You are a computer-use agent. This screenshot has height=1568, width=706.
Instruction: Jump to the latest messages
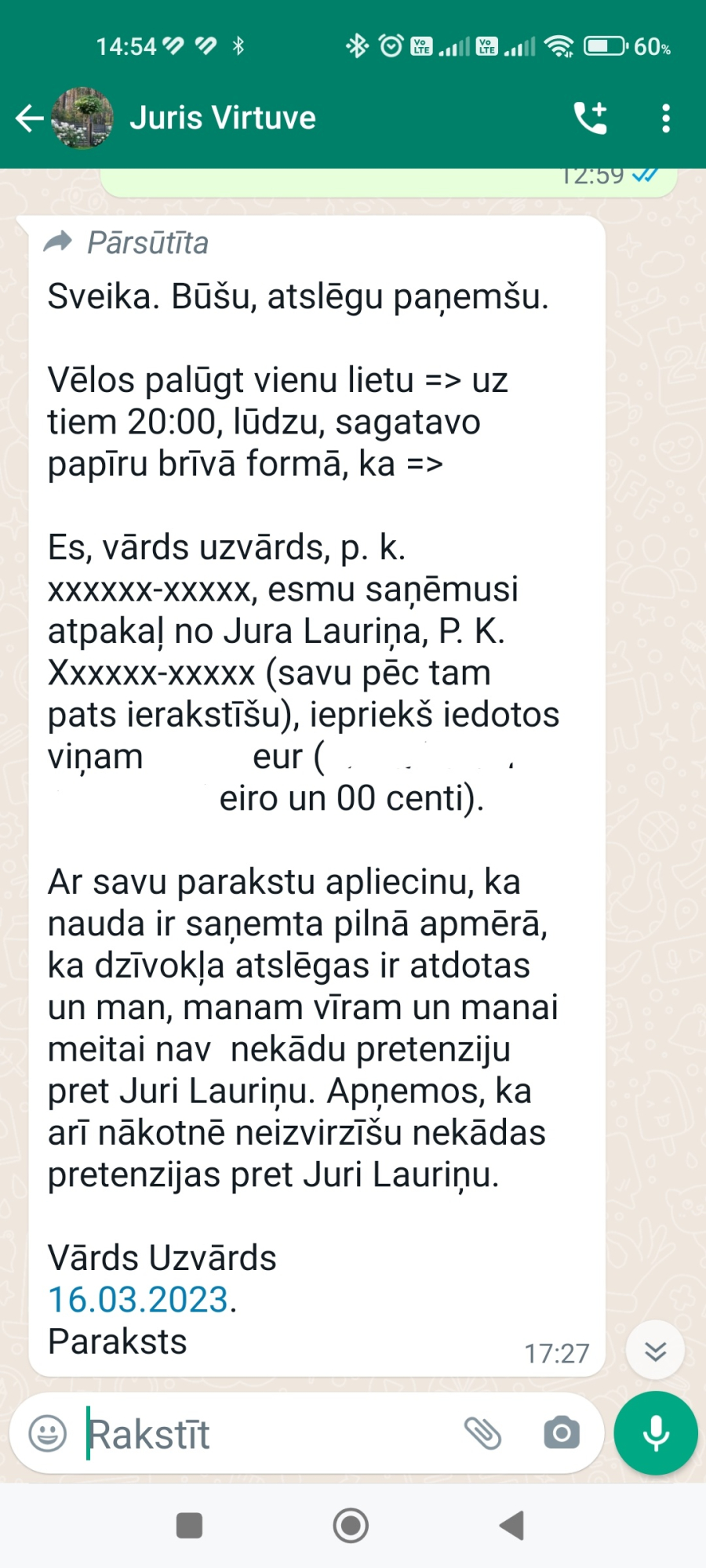pyautogui.click(x=656, y=1350)
